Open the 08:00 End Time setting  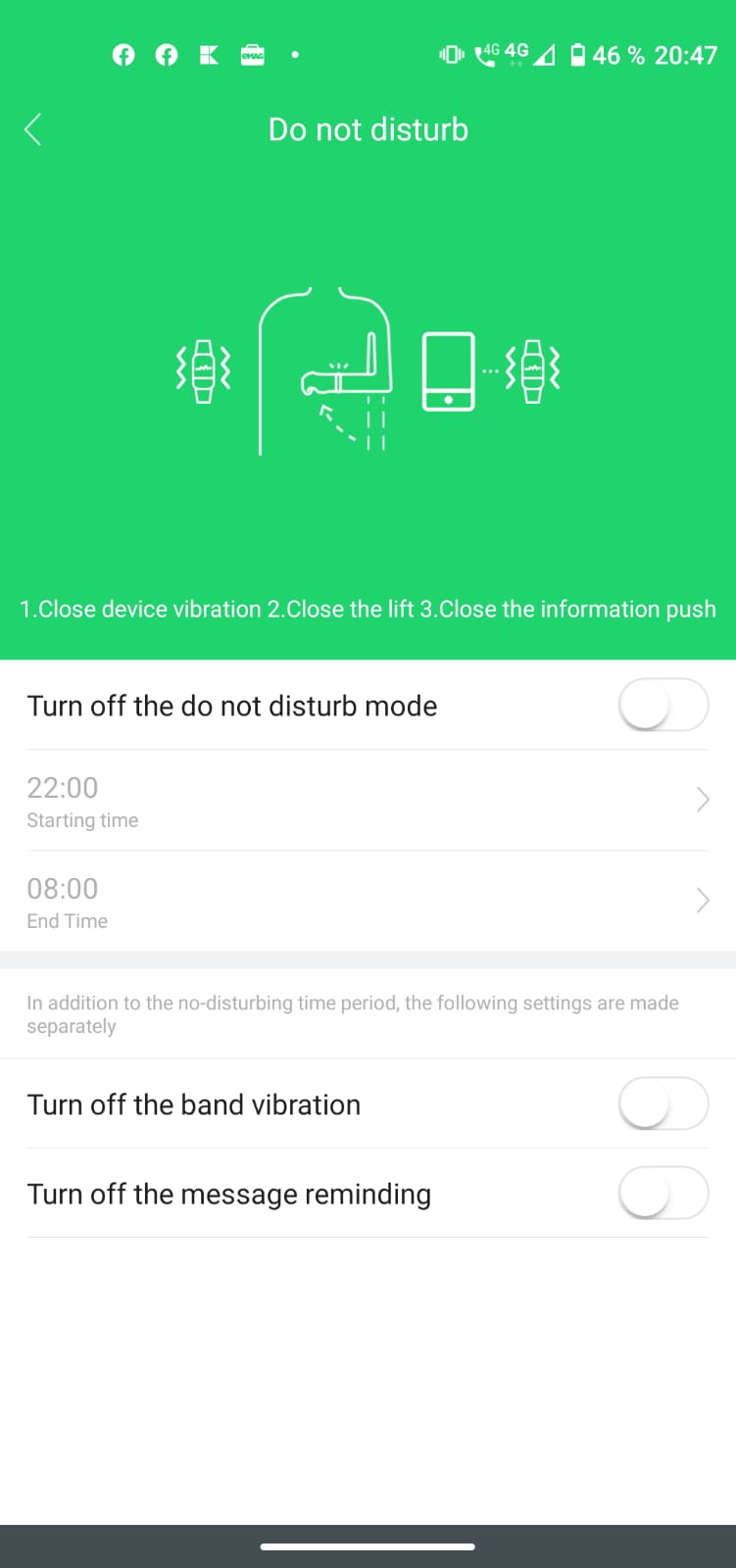pyautogui.click(x=368, y=902)
